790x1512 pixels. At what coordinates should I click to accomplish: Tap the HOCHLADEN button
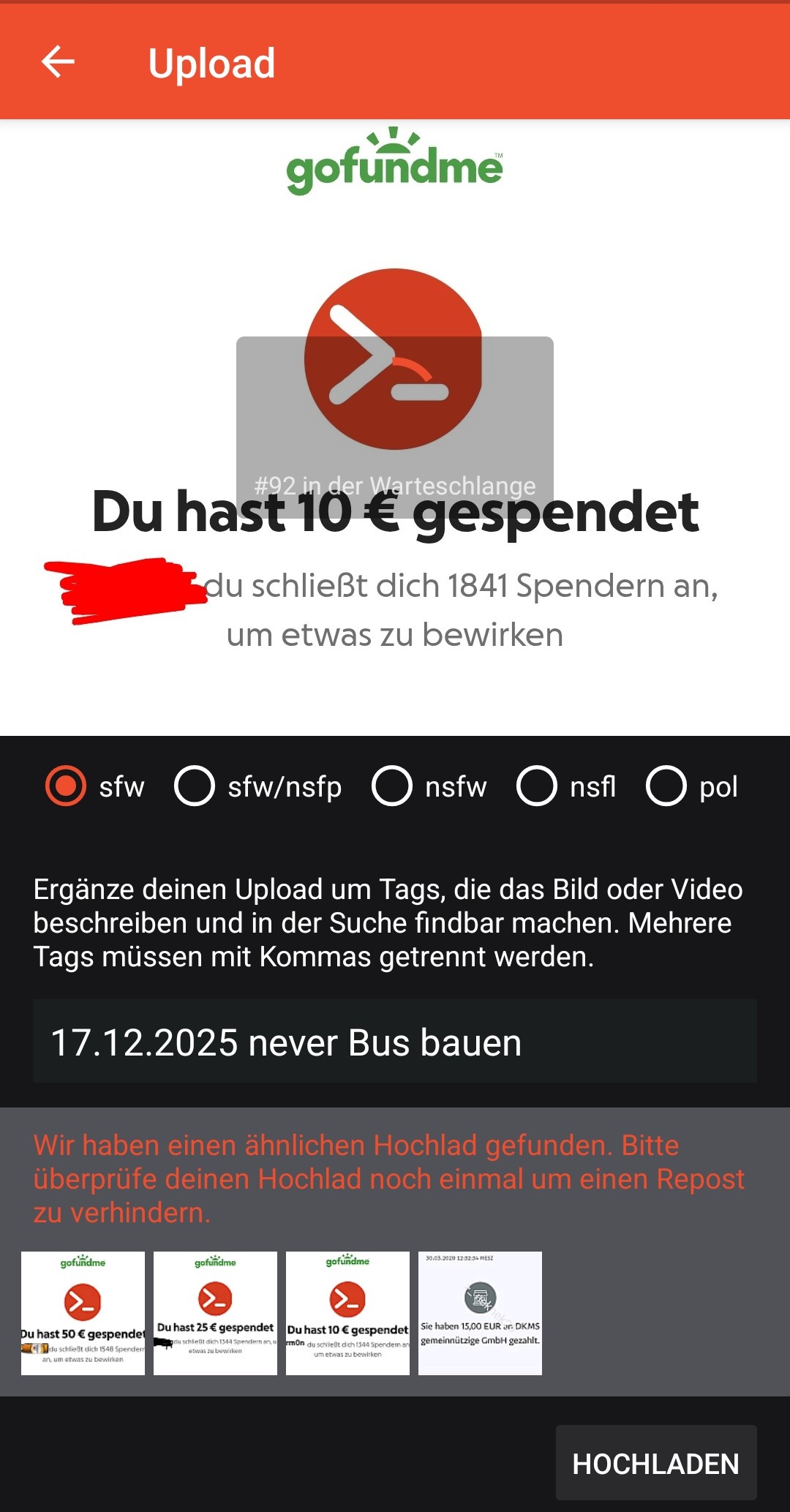(655, 1464)
